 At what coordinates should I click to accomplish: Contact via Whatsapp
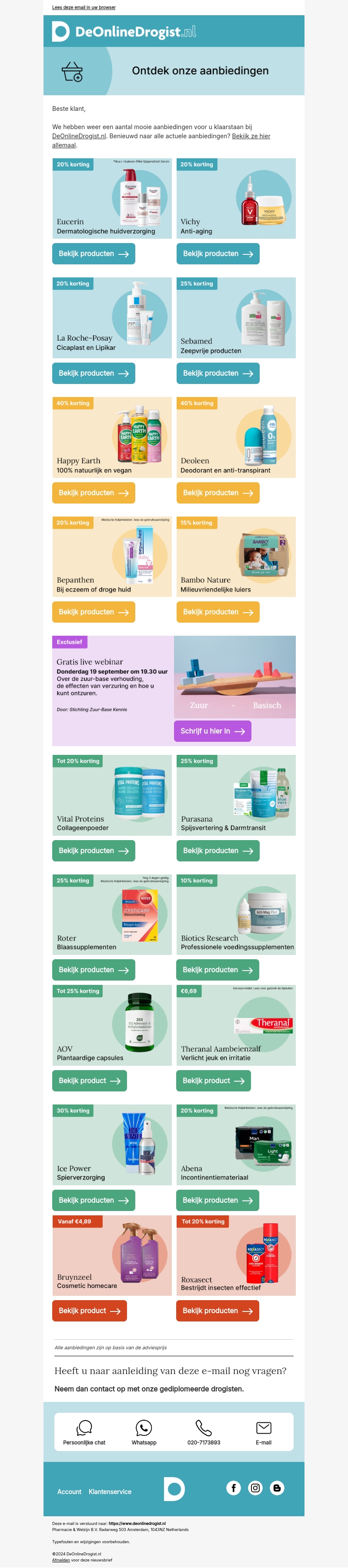(x=144, y=1431)
